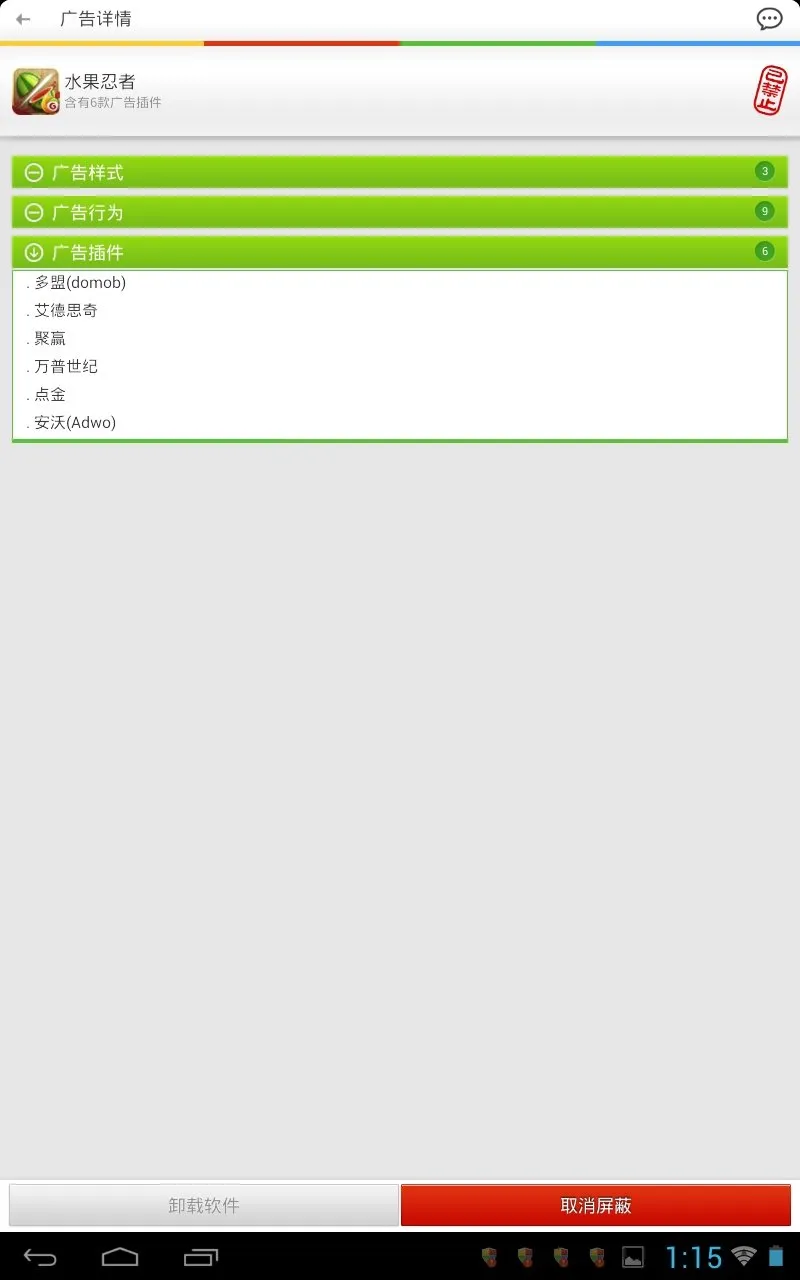Tap the system home button

[120, 1257]
